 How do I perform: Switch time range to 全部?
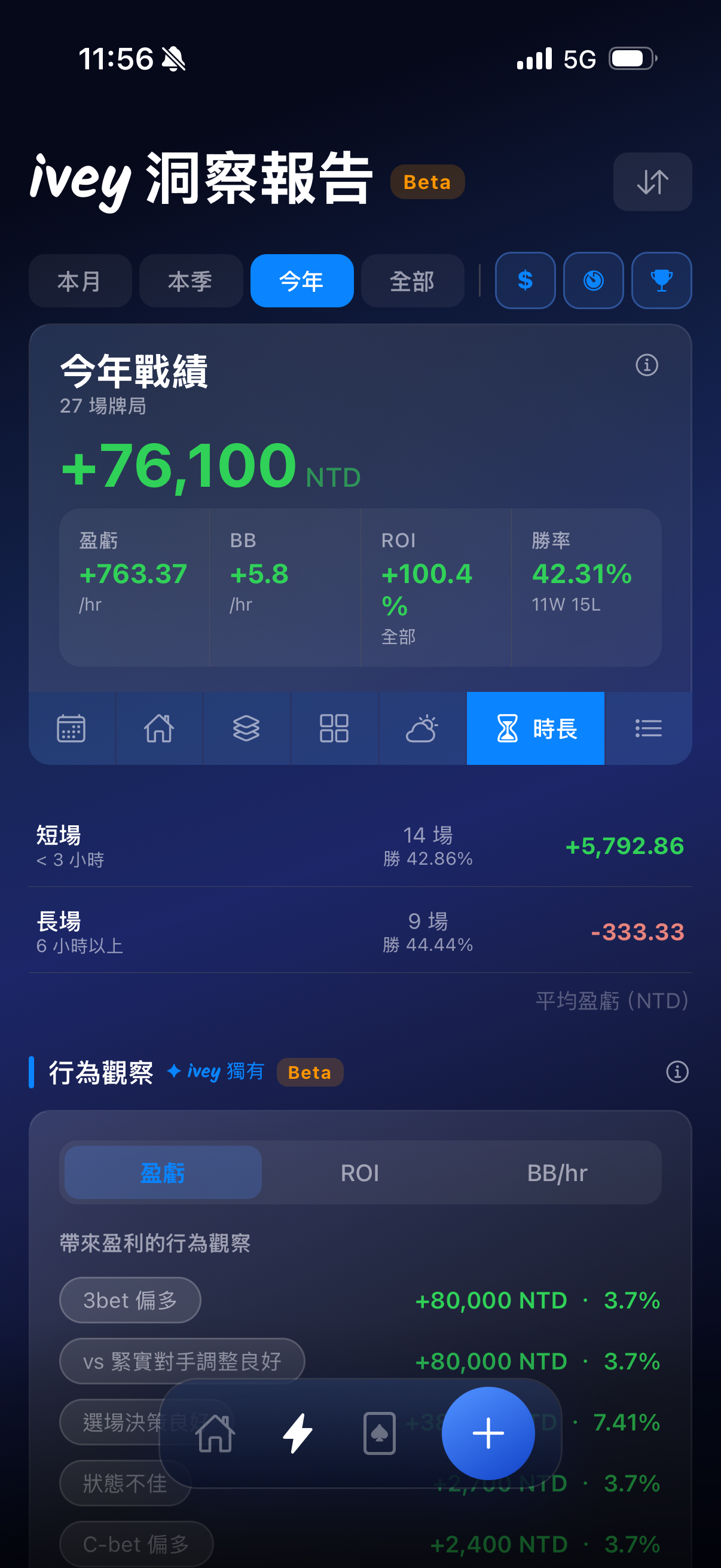412,280
